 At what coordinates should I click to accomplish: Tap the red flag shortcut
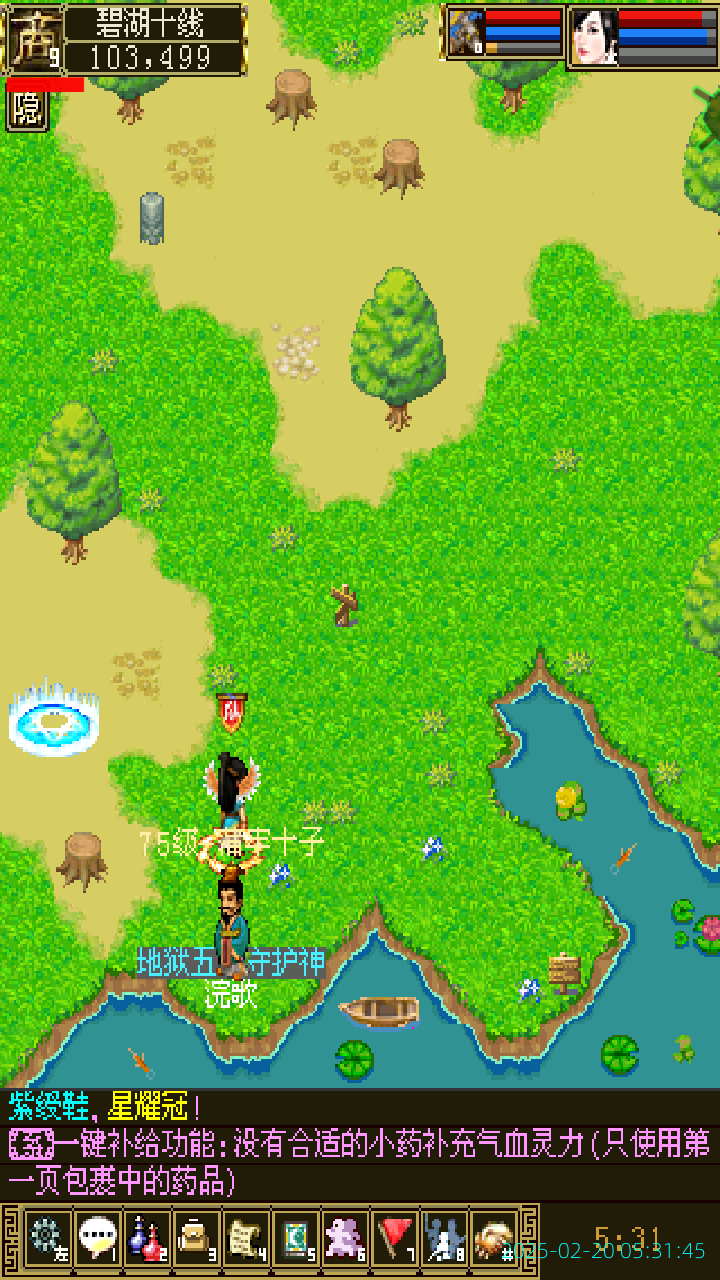396,1238
